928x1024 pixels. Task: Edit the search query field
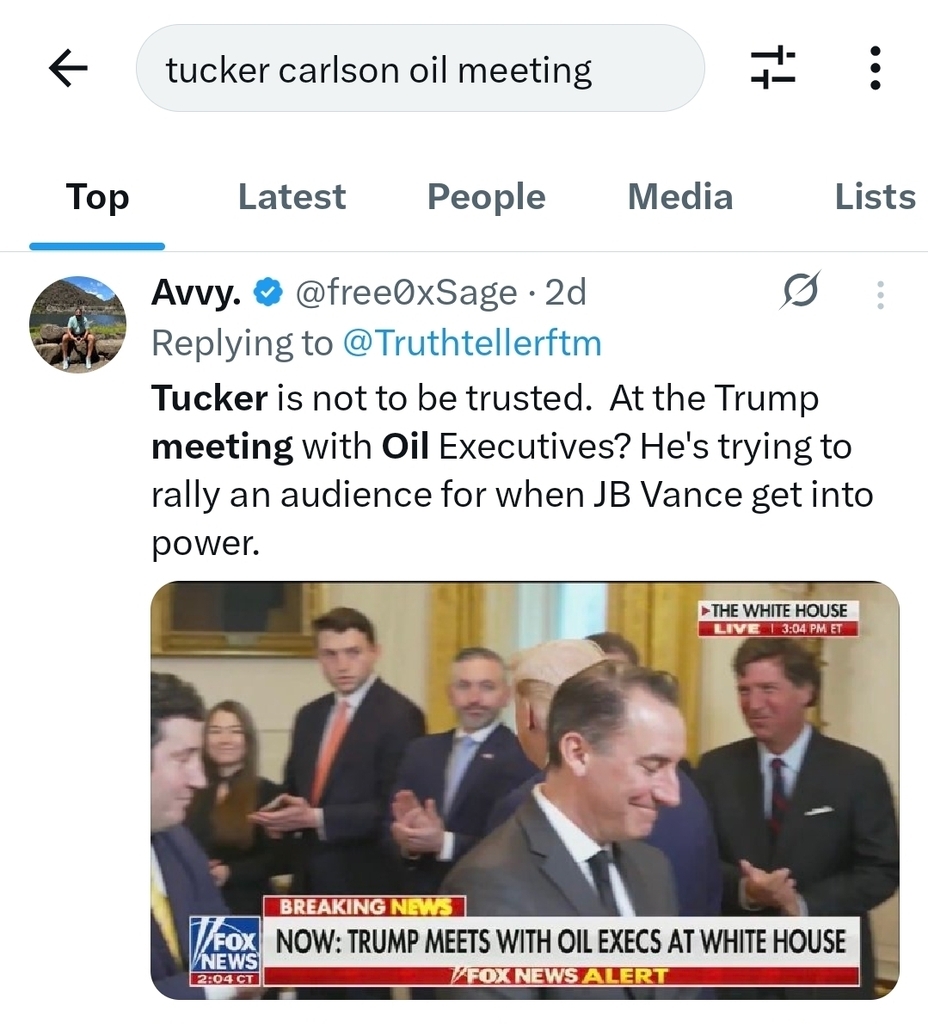[x=420, y=69]
